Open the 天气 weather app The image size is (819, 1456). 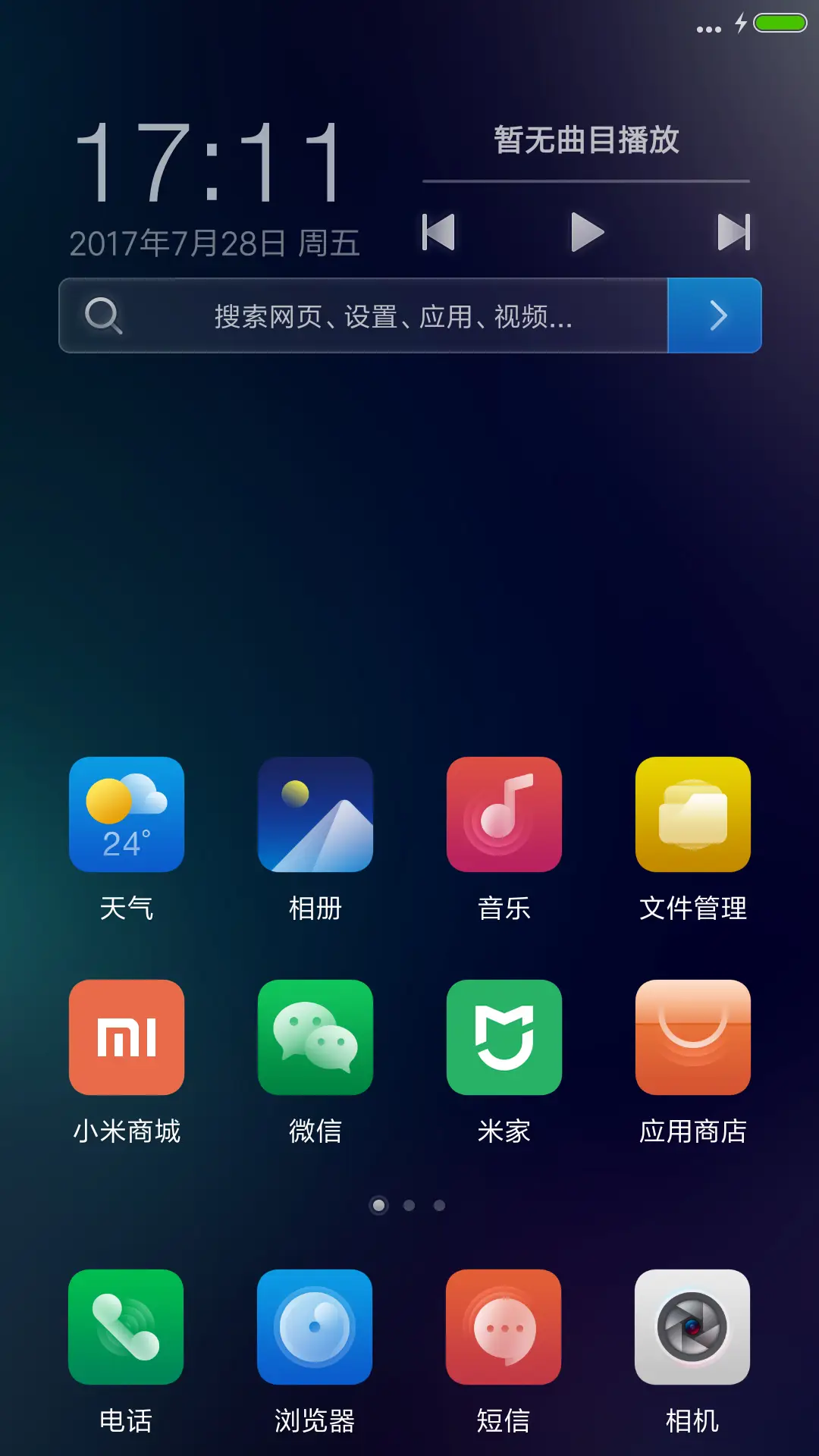click(126, 815)
